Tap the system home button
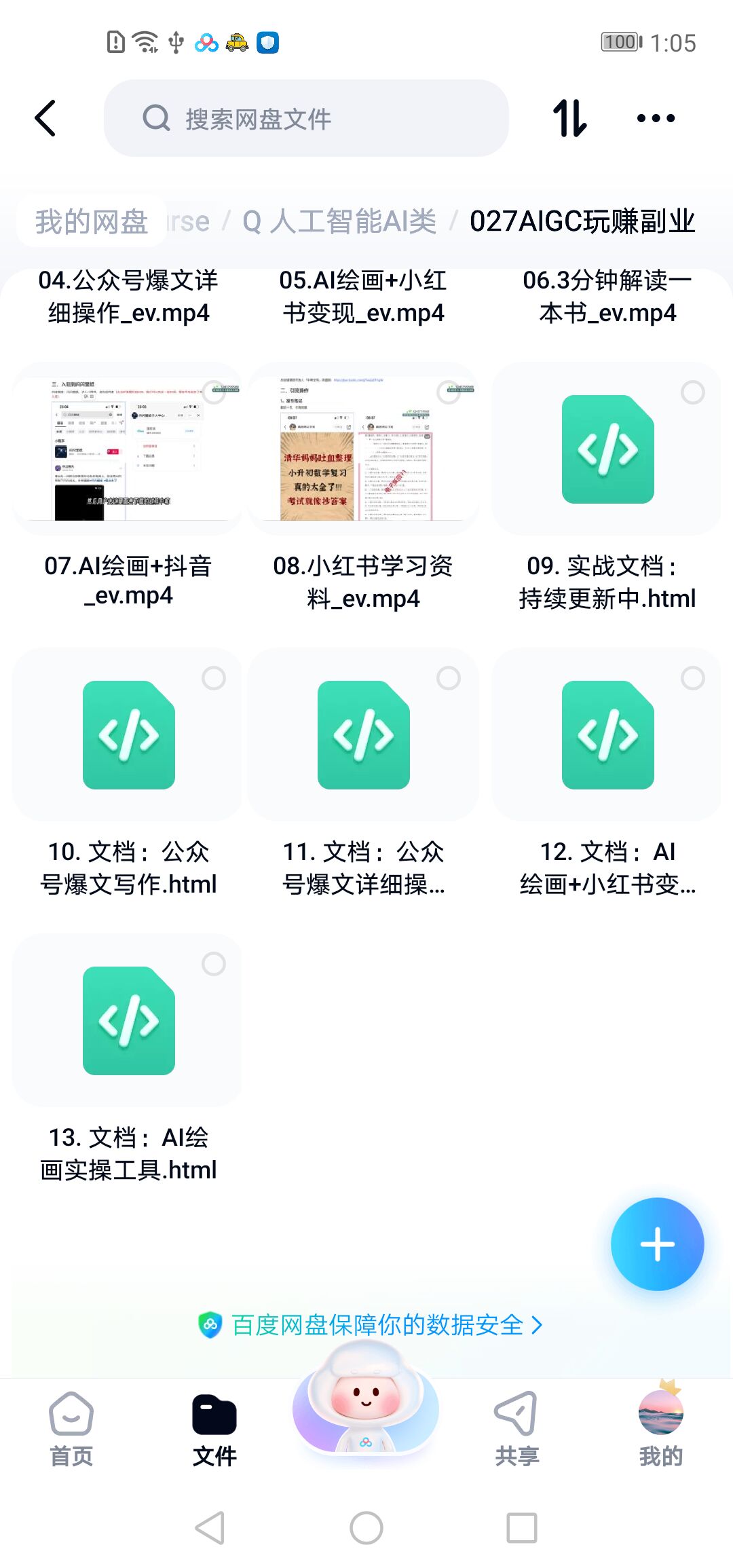Screen dimensions: 733x1568 tap(366, 1528)
